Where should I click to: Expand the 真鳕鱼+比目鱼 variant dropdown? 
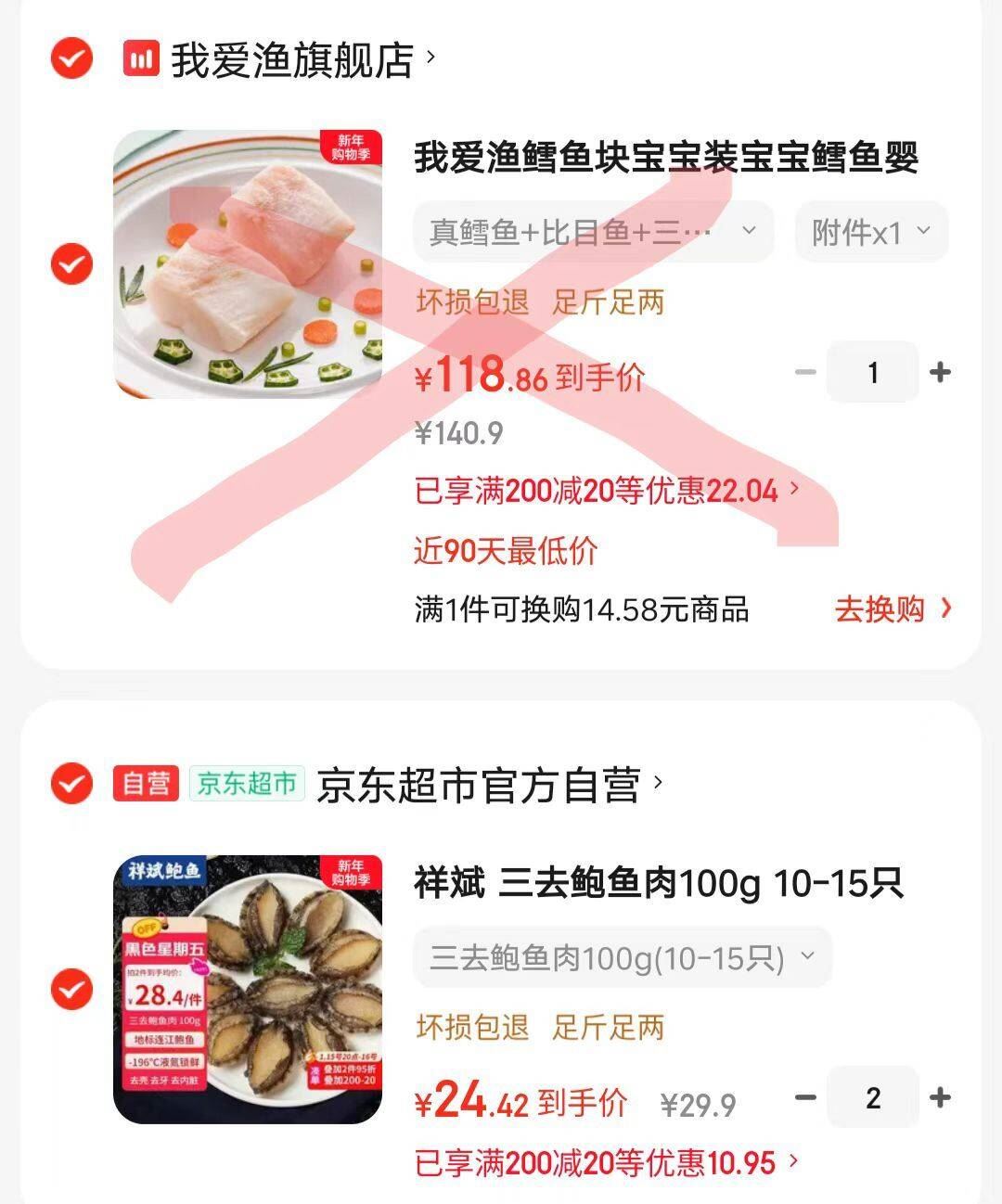[593, 232]
